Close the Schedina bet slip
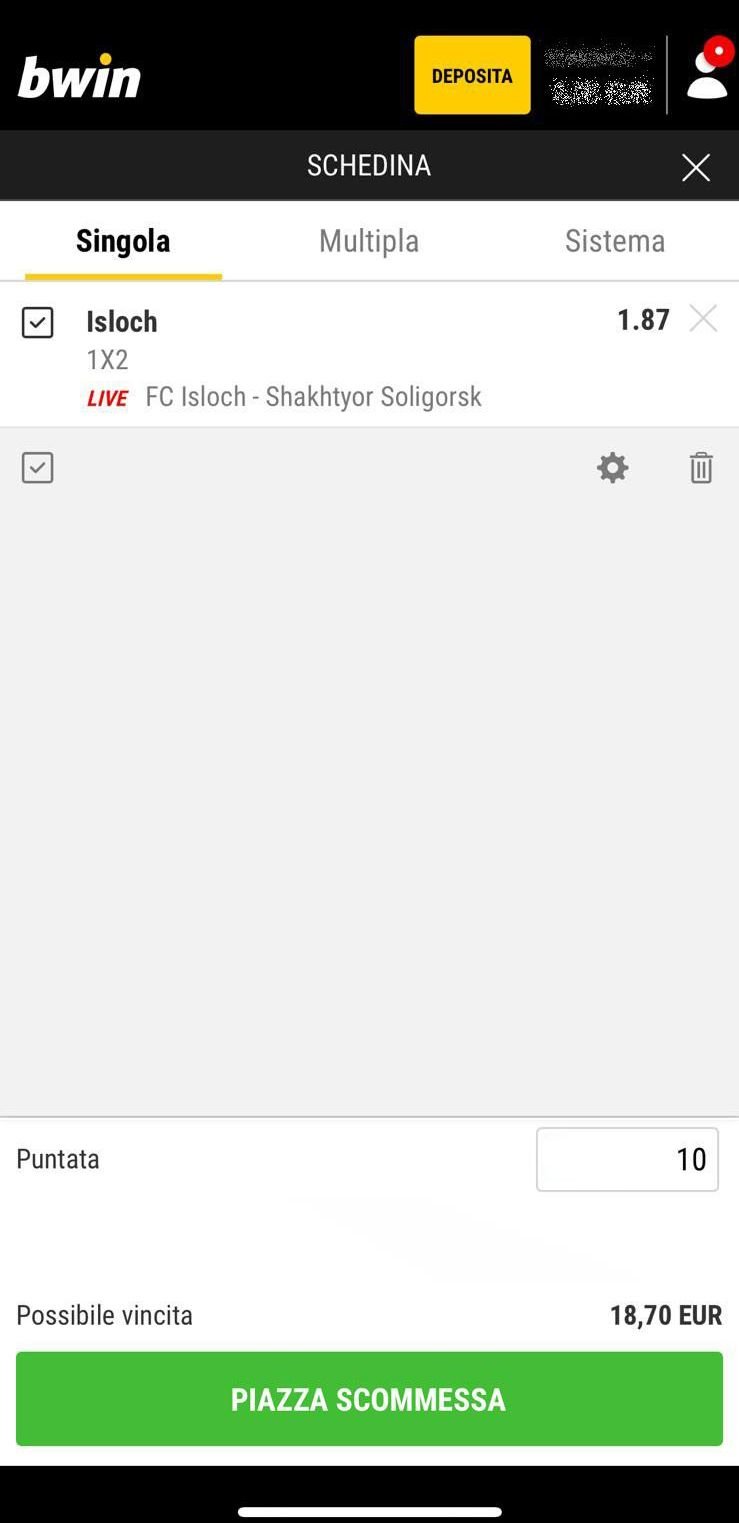Screen dimensions: 739x1523 point(696,167)
